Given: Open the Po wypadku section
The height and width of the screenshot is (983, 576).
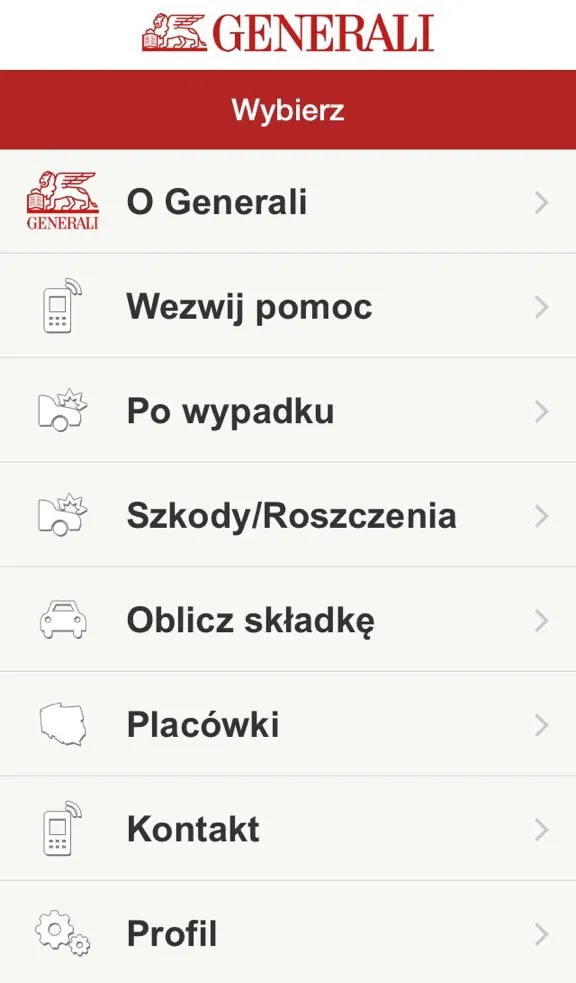Looking at the screenshot, I should tap(288, 411).
